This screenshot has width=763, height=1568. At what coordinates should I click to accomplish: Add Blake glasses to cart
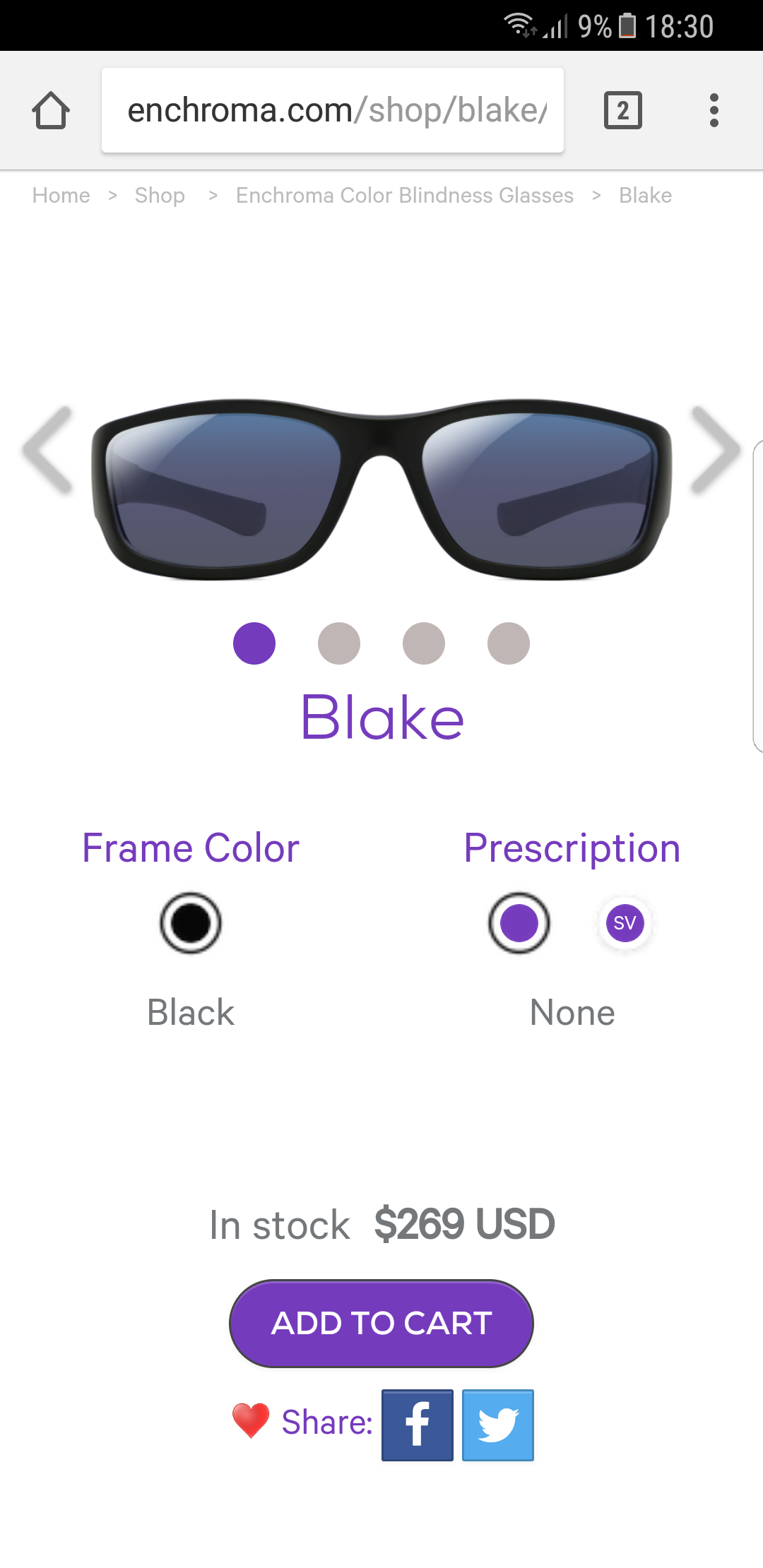[381, 1324]
